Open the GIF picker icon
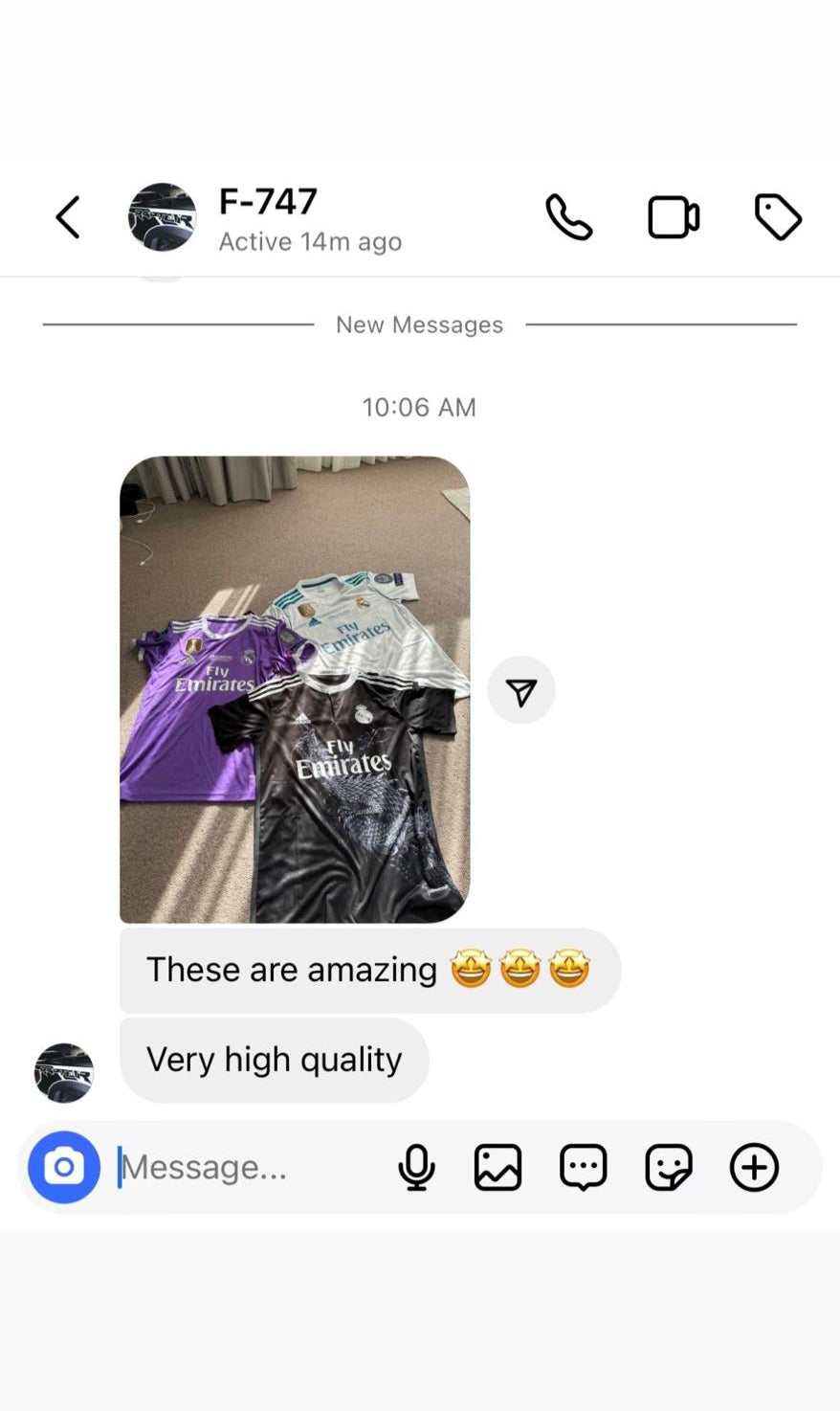 pos(584,1167)
